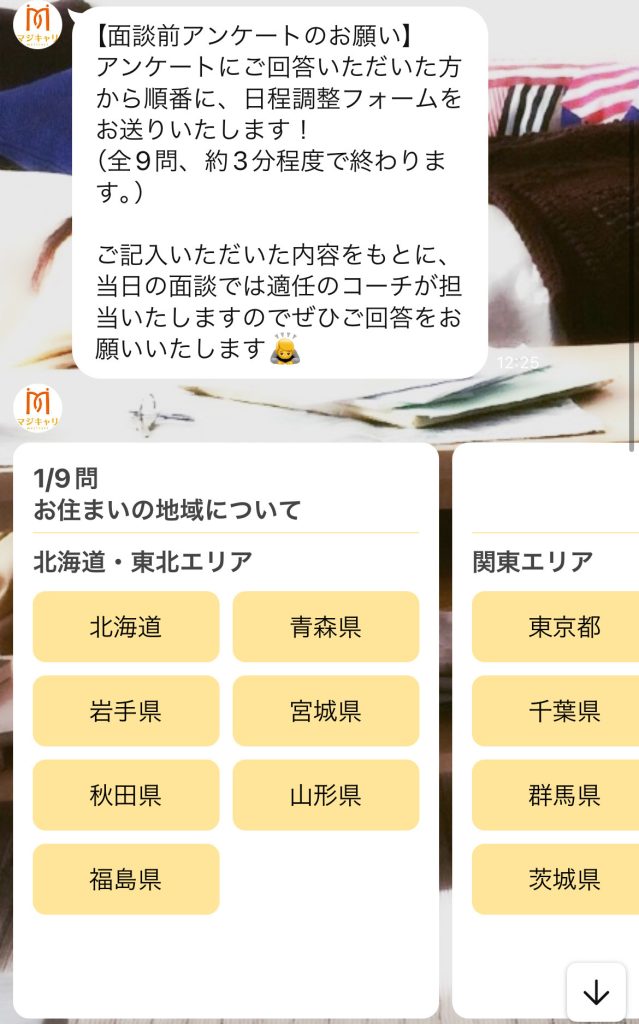Screen dimensions: 639x1024
Task: Select 千葉県 prefecture
Action: tap(560, 711)
